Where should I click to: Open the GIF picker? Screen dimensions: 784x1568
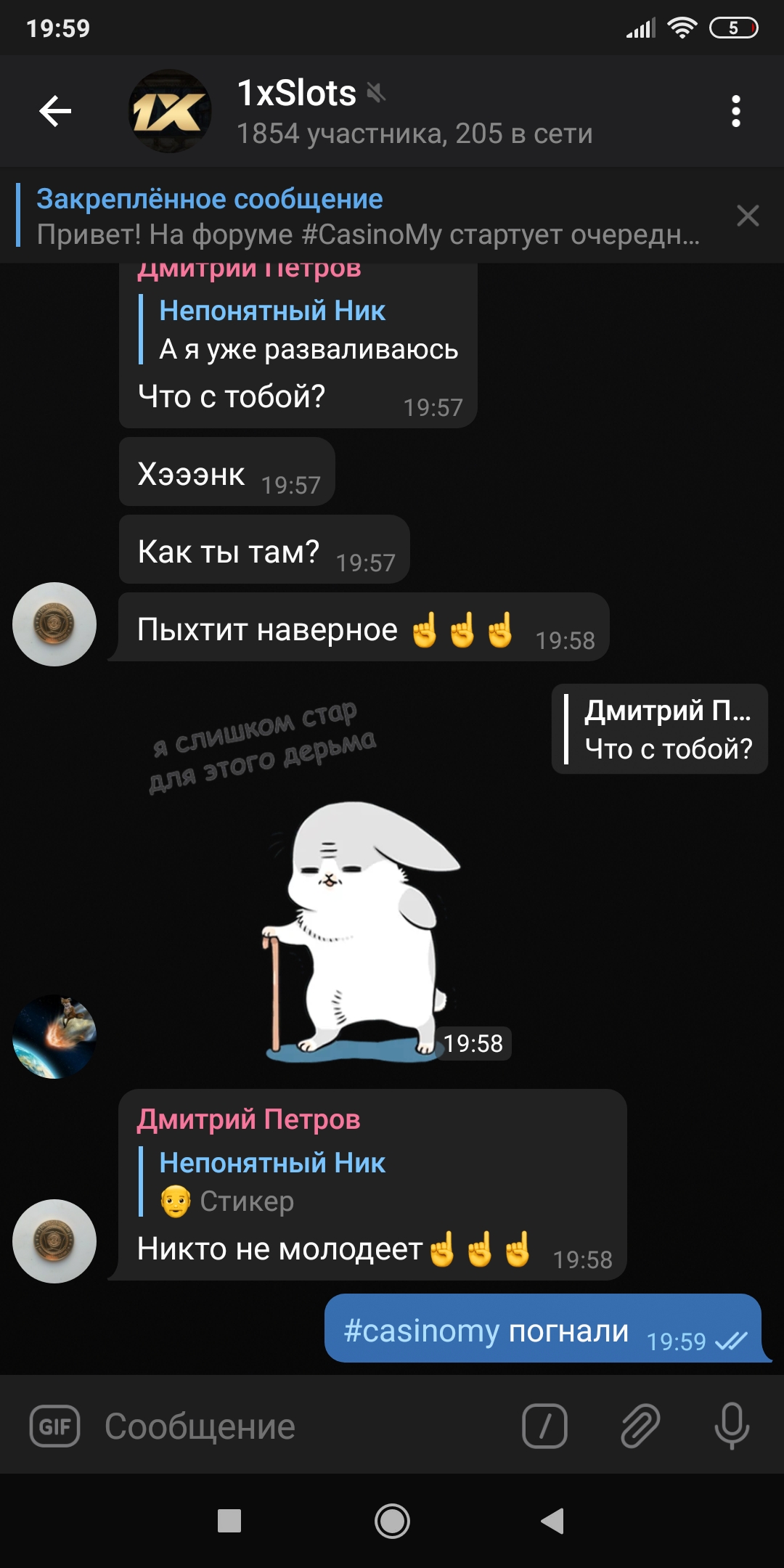54,1426
